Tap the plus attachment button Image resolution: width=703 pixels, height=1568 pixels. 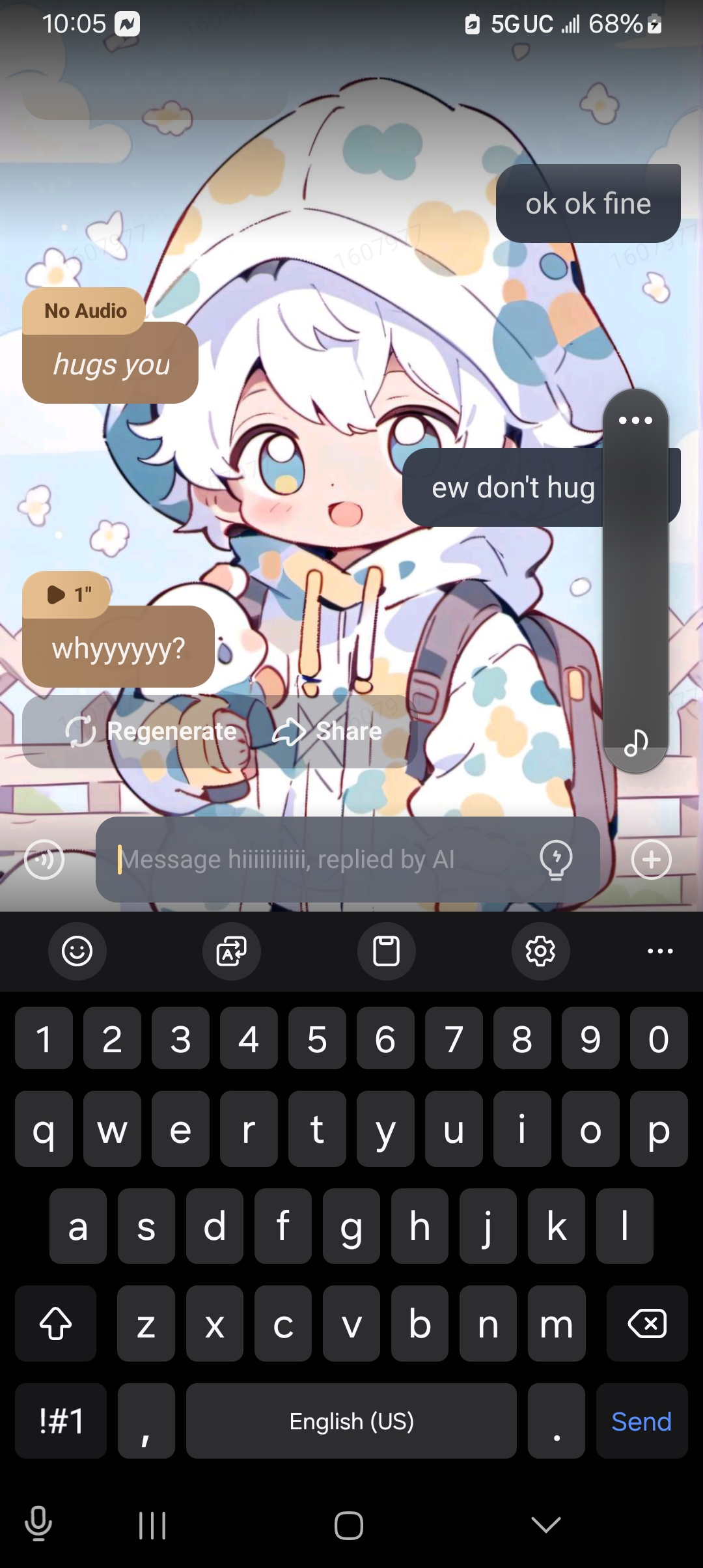tap(651, 860)
